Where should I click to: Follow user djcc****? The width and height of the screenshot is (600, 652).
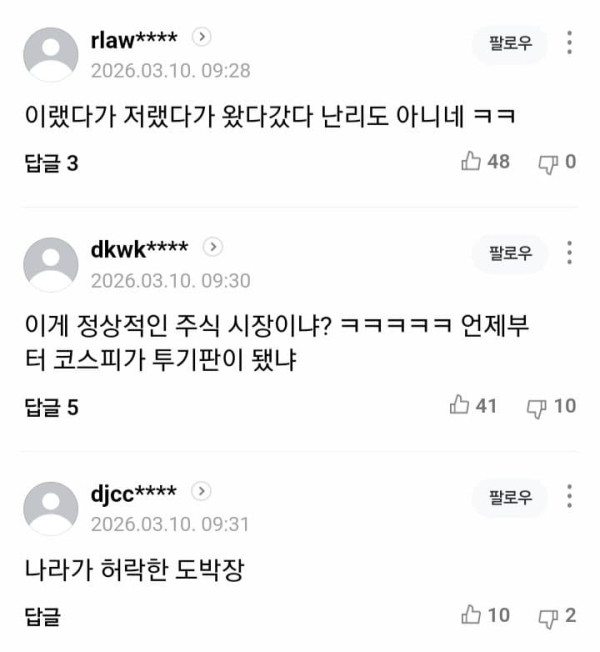pos(510,497)
